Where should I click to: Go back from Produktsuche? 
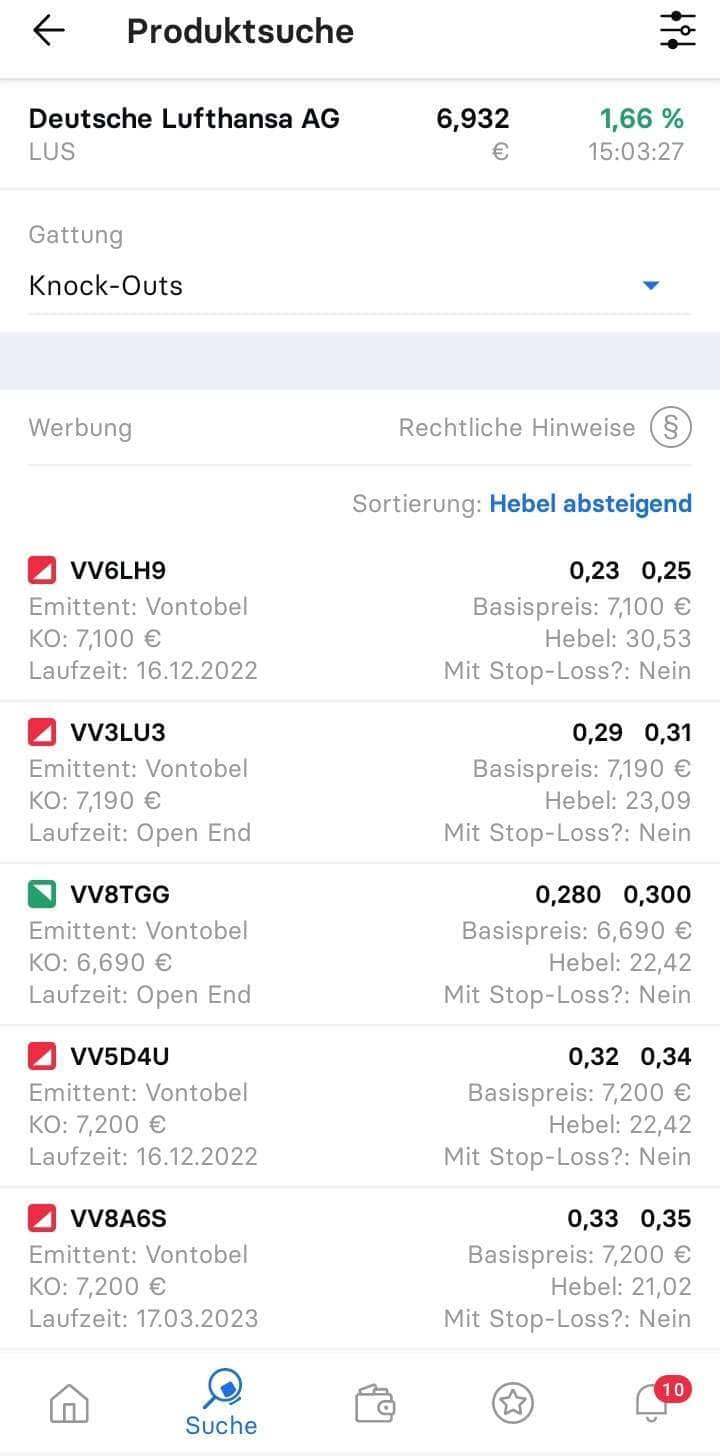(48, 31)
